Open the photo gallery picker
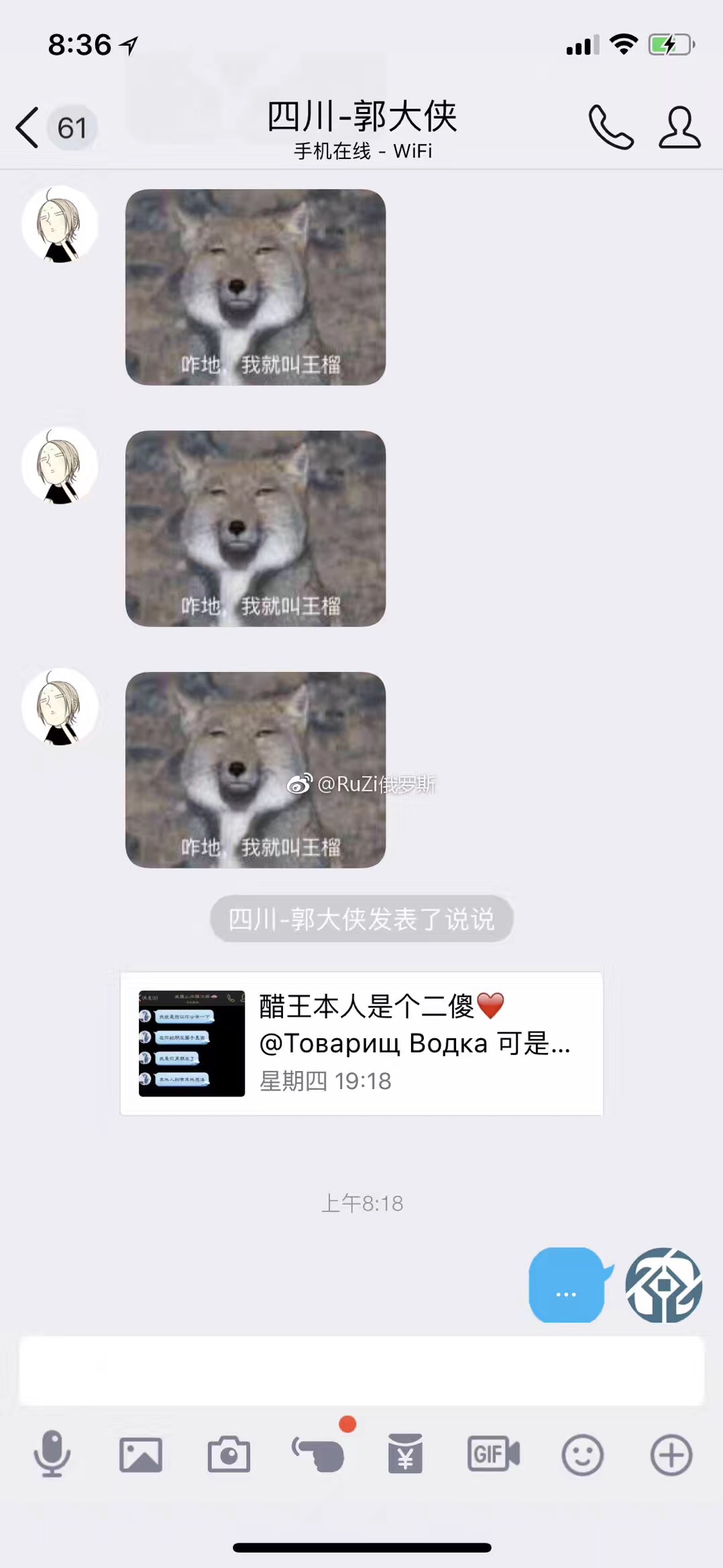This screenshot has width=723, height=1568. (141, 1455)
